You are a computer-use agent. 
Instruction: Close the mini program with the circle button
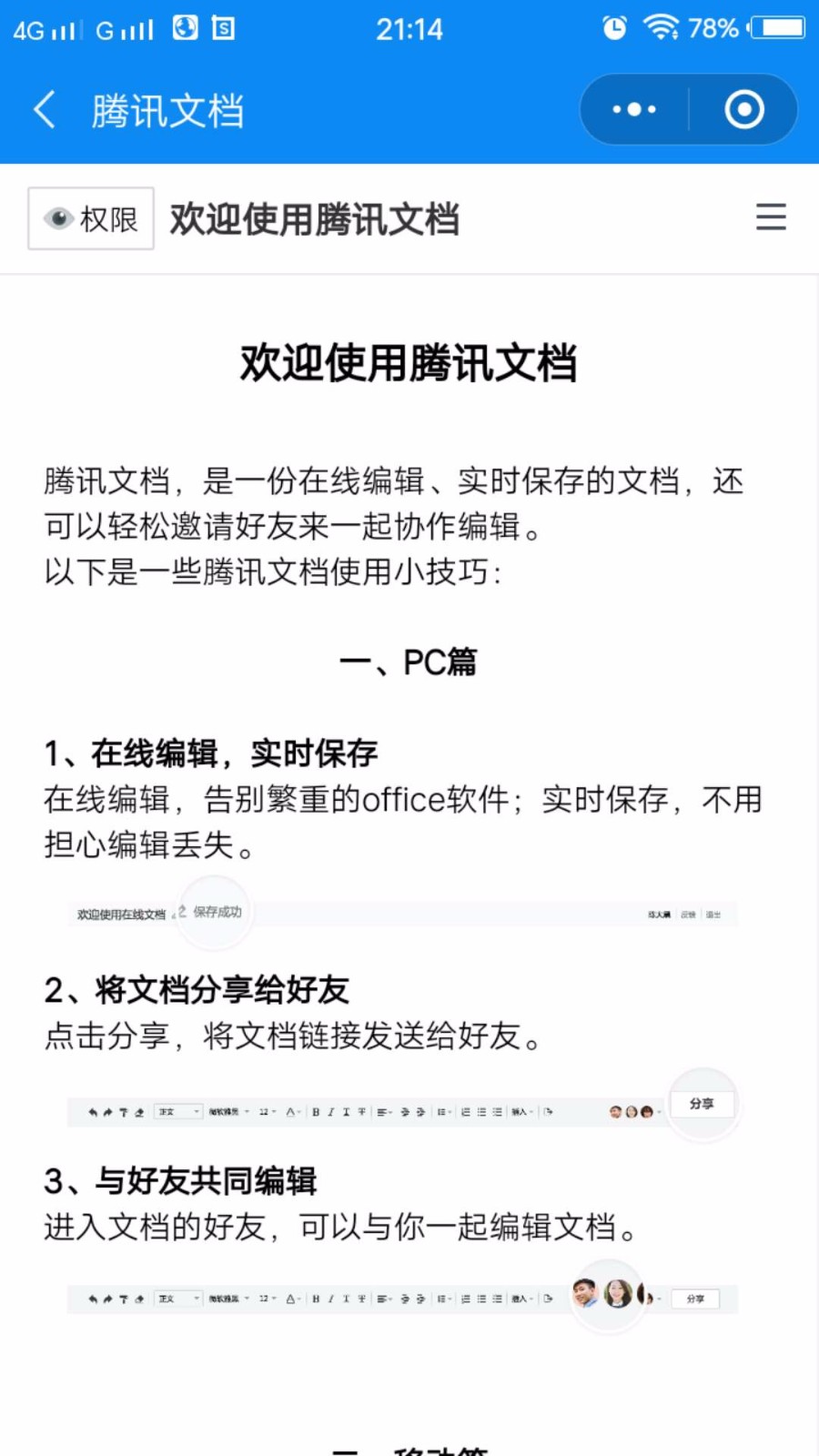[x=744, y=110]
